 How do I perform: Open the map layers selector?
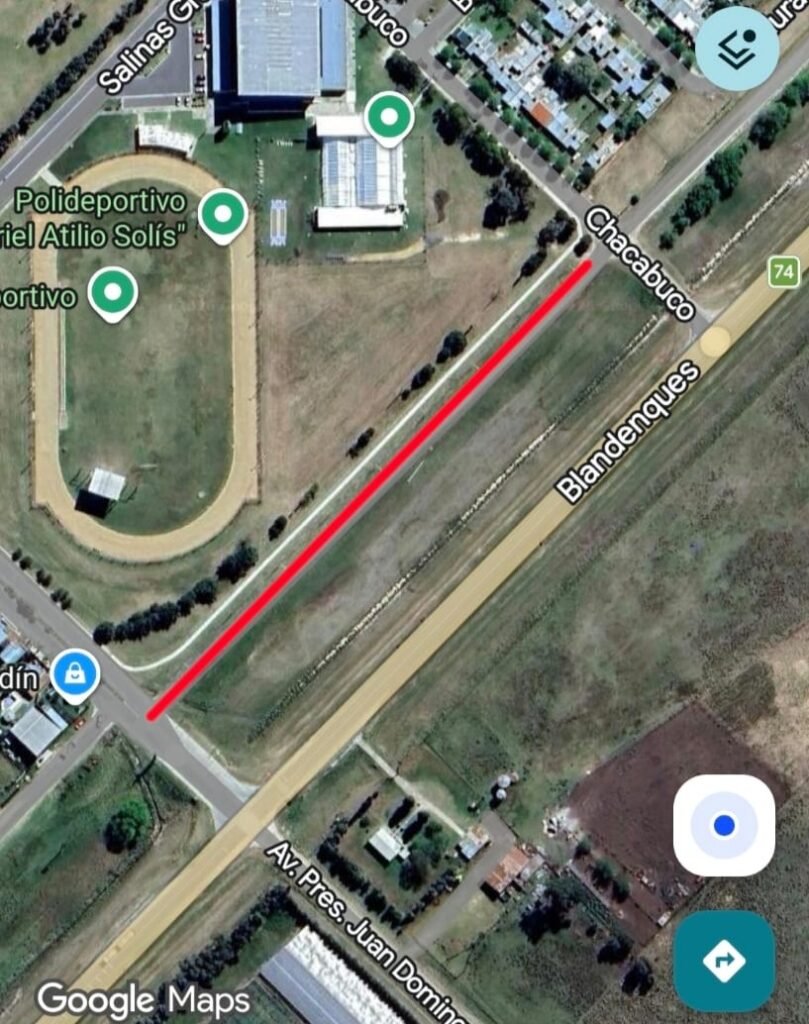pyautogui.click(x=737, y=49)
